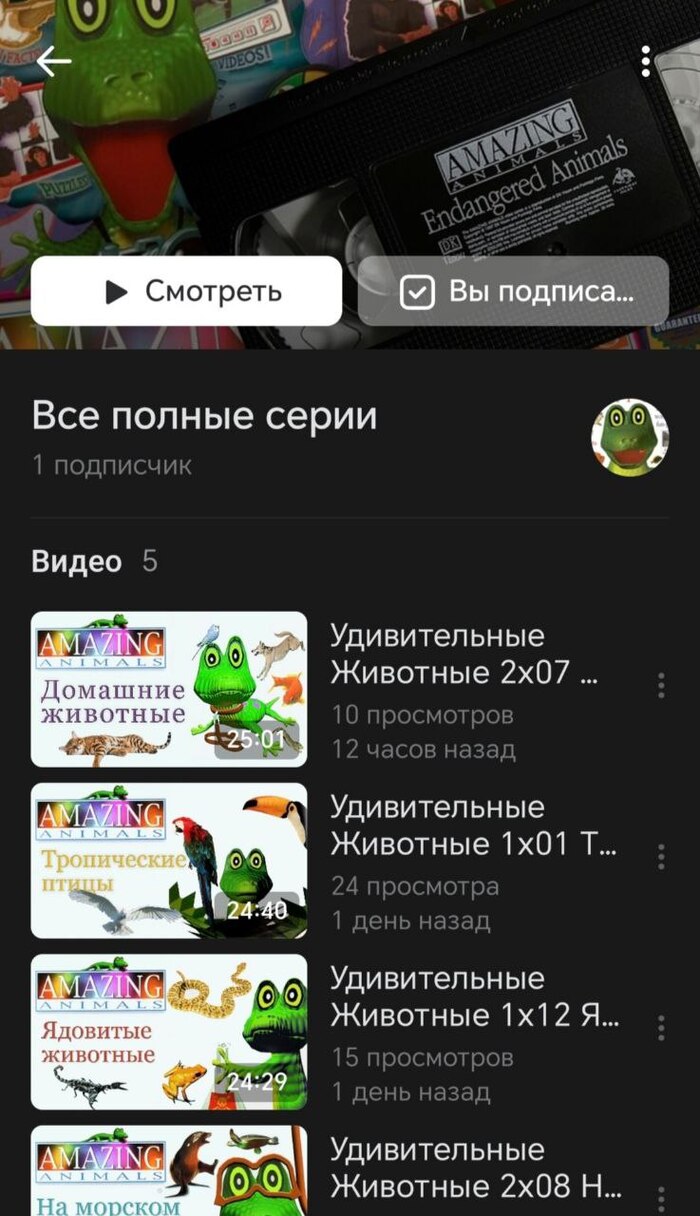Play the Домашние животные video
The width and height of the screenshot is (700, 1216).
[169, 689]
